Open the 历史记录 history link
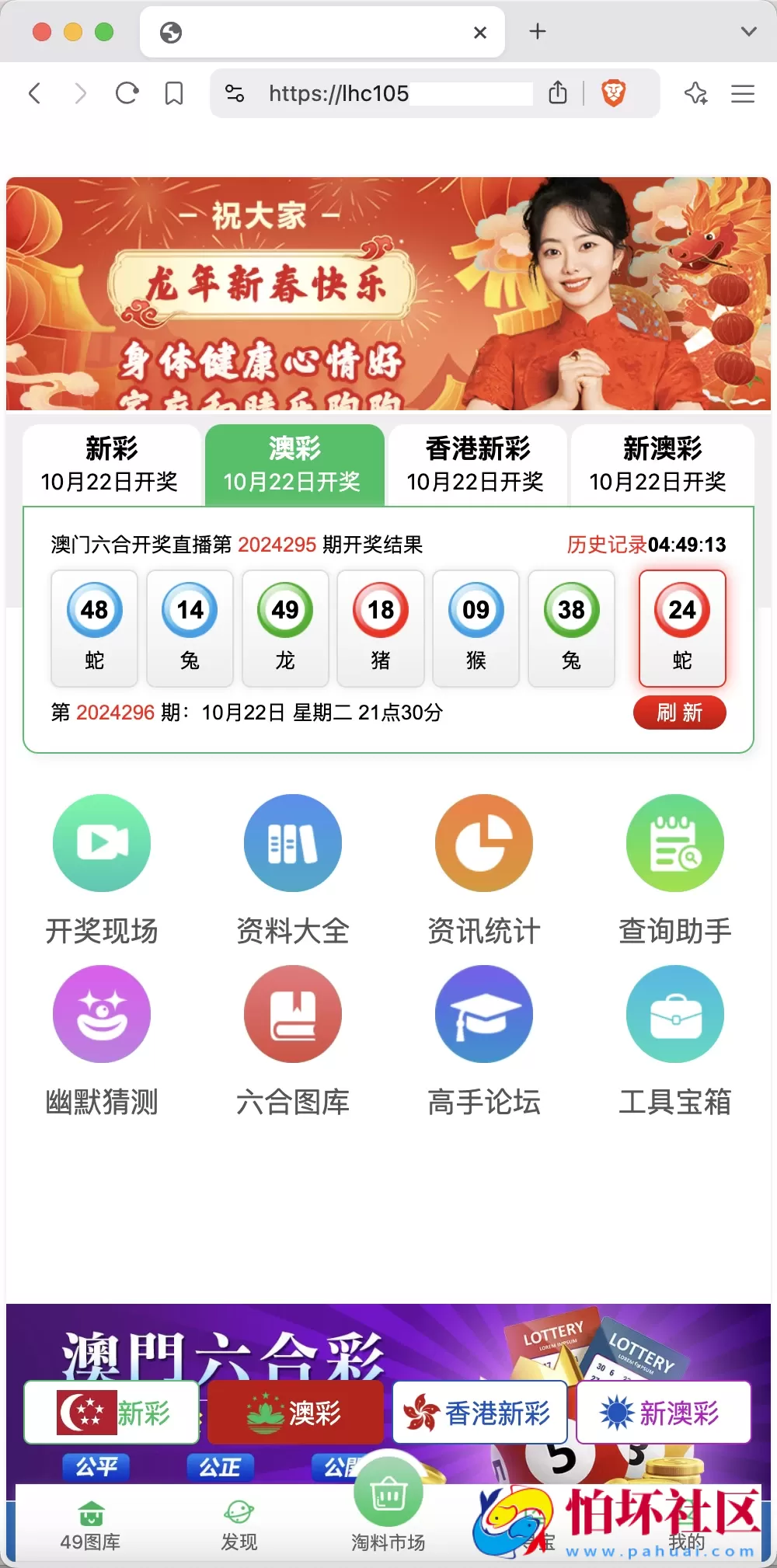777x1568 pixels. point(607,545)
